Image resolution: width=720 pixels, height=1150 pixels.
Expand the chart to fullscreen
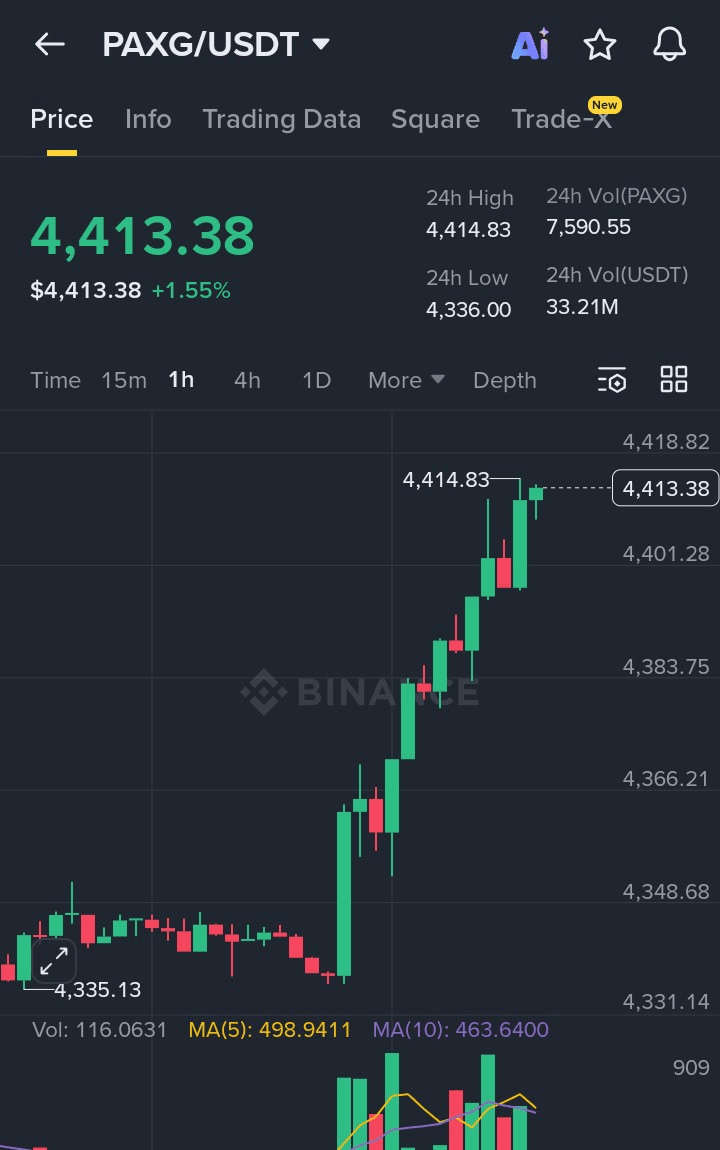(x=54, y=961)
